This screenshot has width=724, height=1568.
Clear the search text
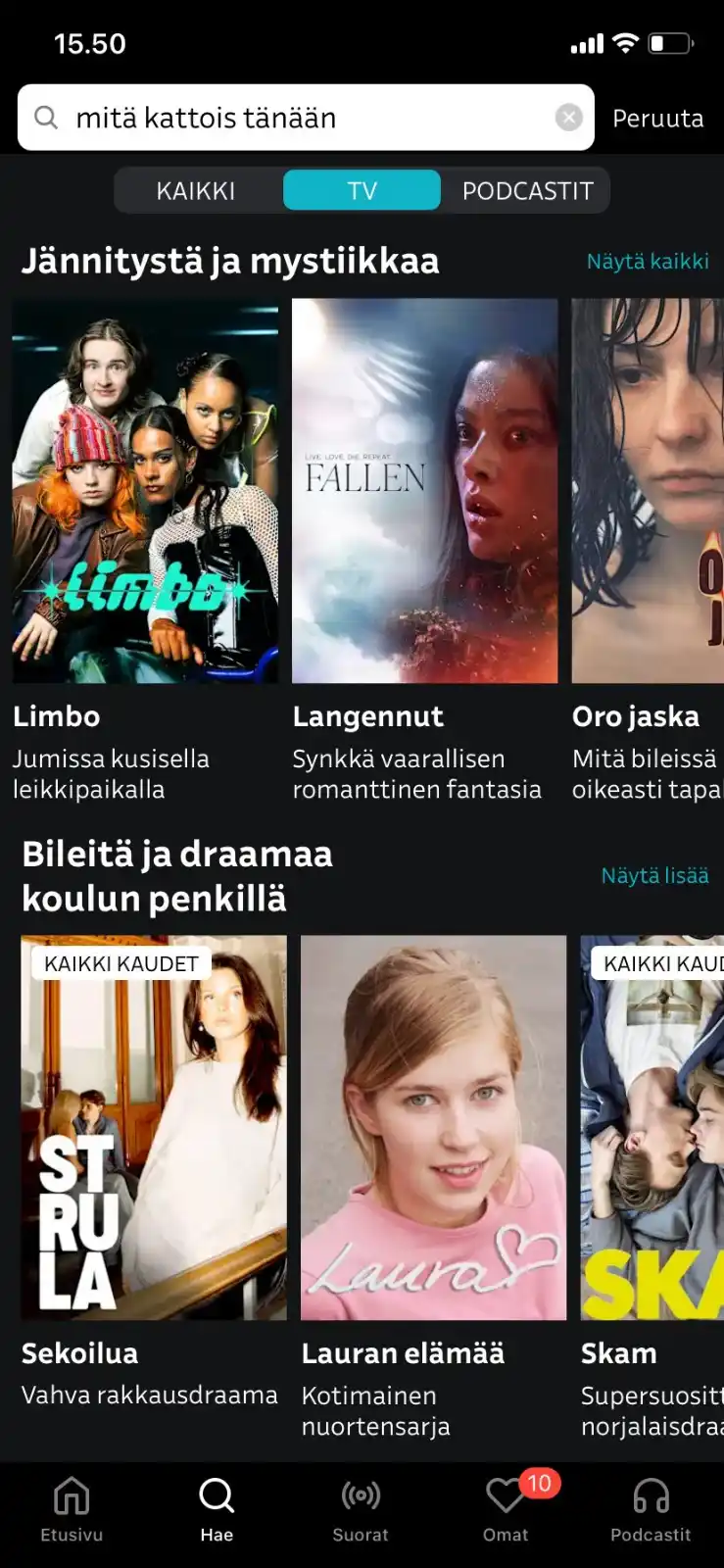[568, 118]
